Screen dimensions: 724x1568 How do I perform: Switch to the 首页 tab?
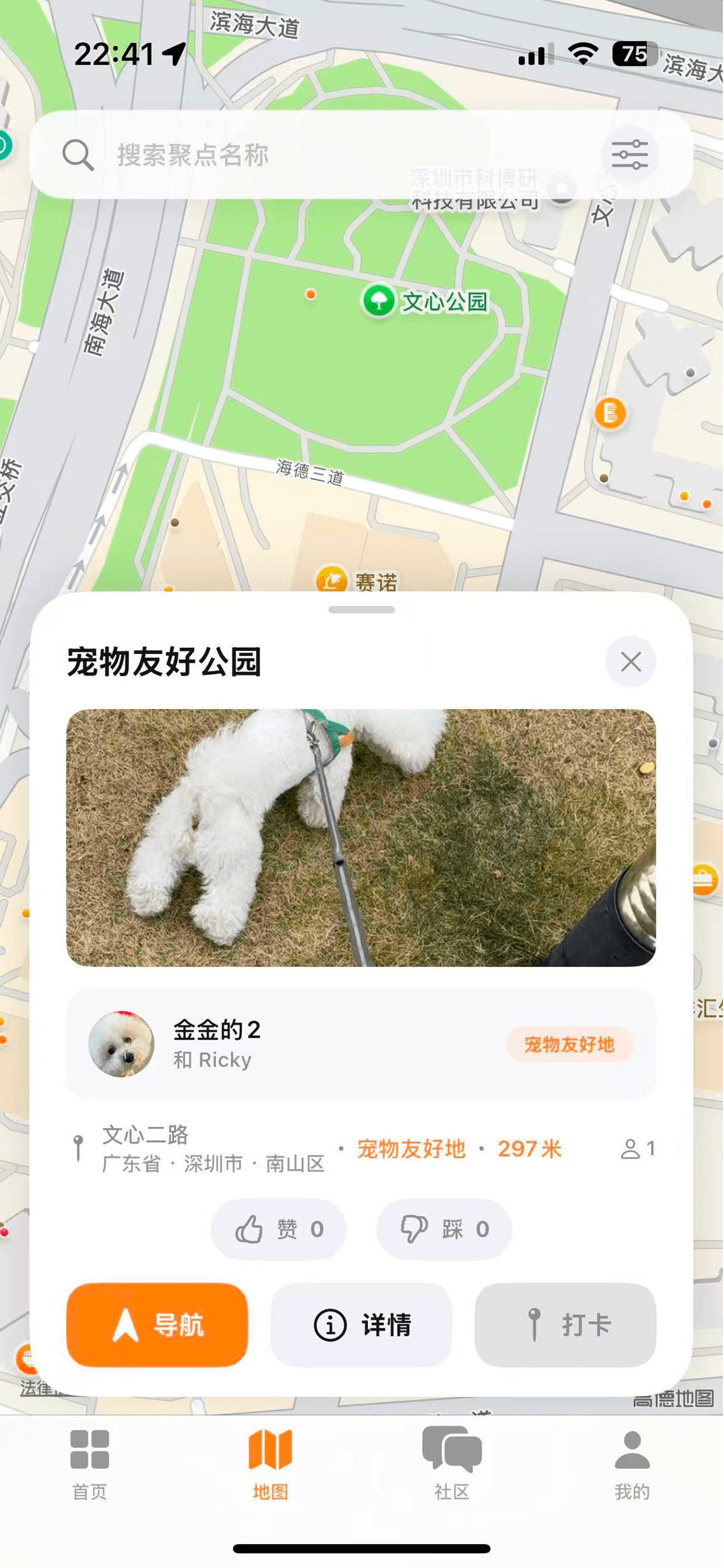pos(90,1461)
